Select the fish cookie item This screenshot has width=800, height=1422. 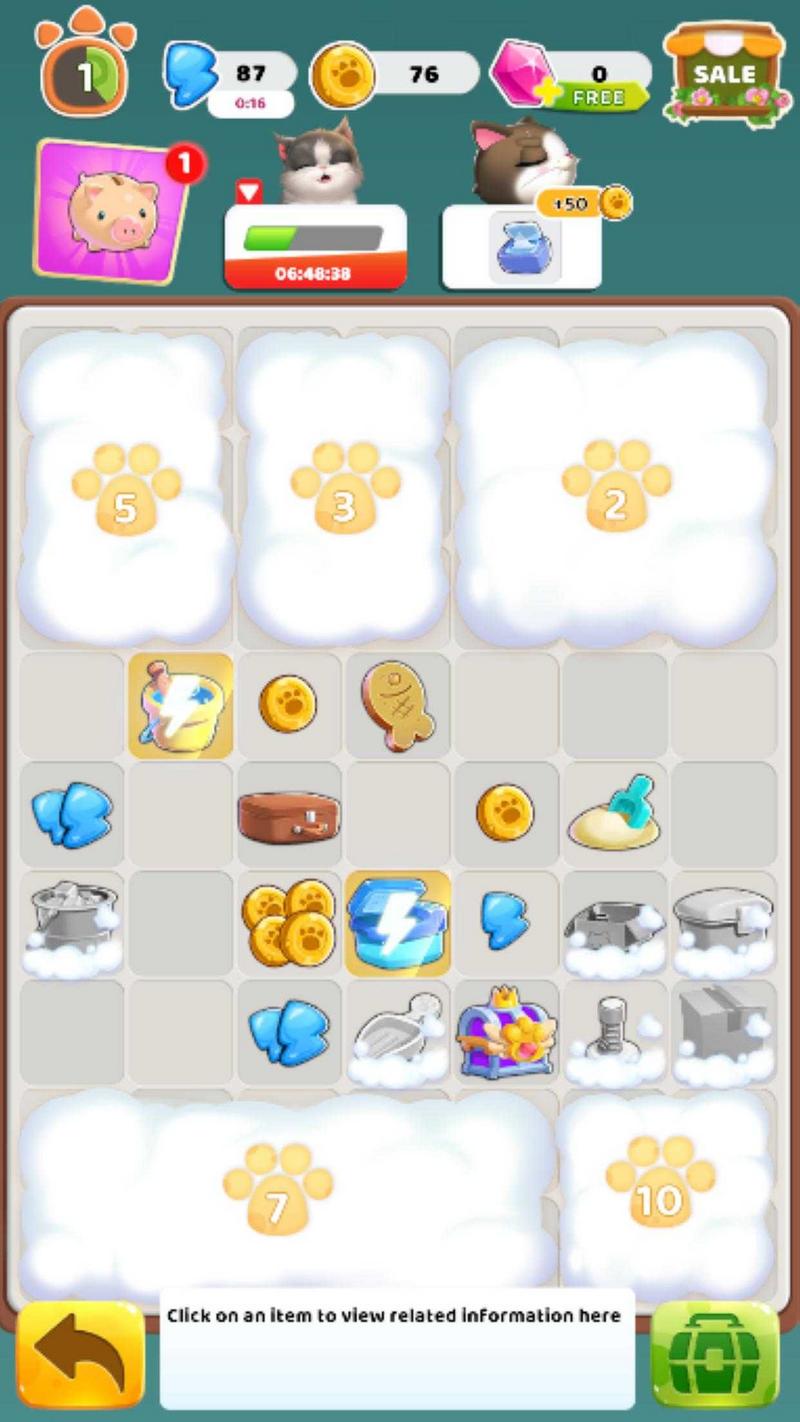397,705
